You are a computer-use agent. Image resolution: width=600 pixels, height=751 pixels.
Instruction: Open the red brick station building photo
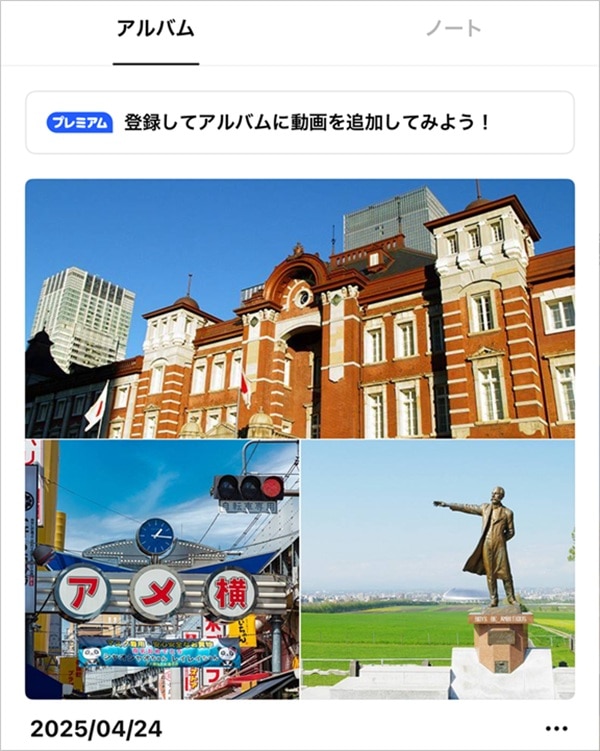tap(300, 308)
